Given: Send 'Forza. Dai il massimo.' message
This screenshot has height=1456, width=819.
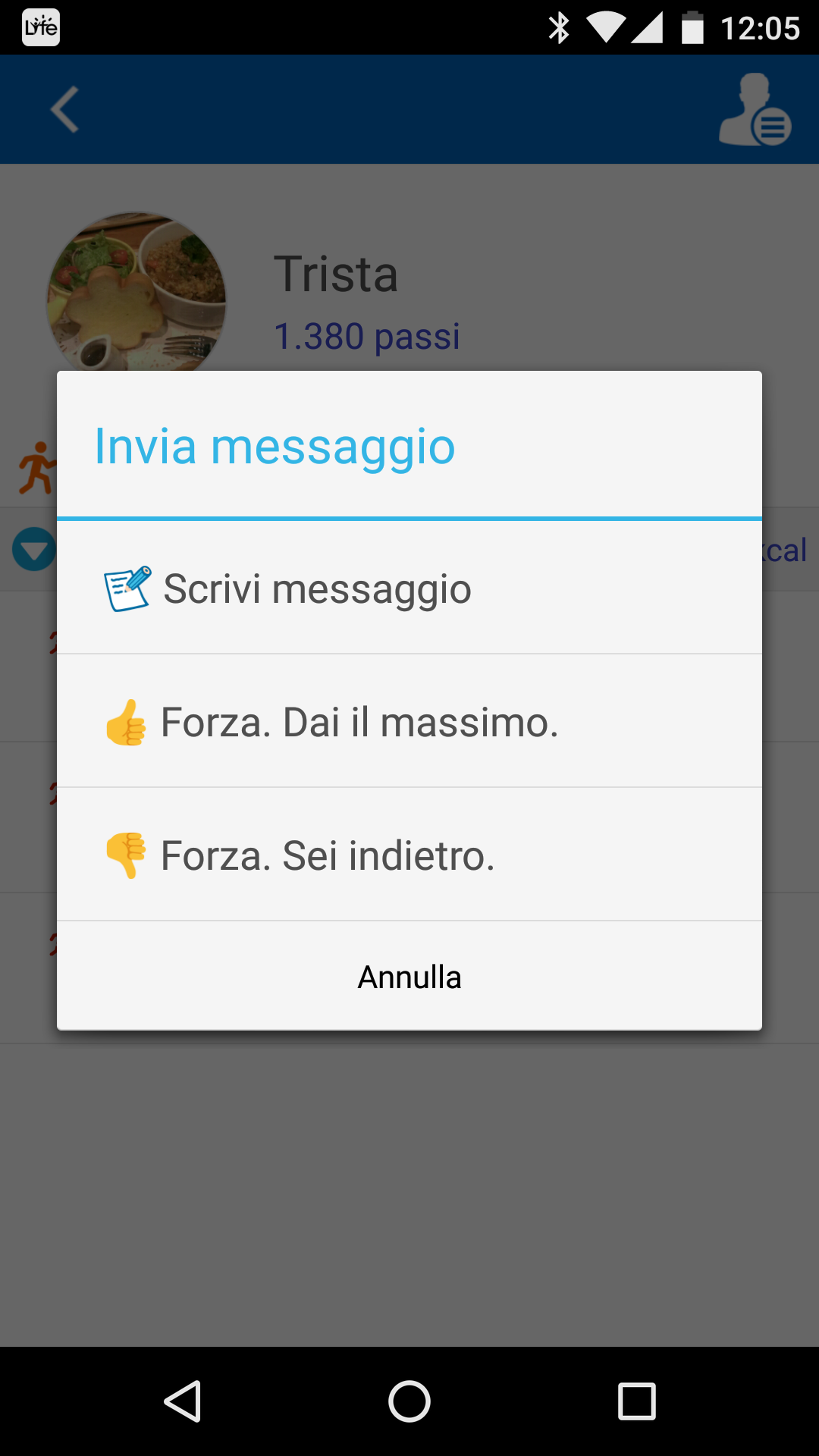Looking at the screenshot, I should [x=409, y=721].
